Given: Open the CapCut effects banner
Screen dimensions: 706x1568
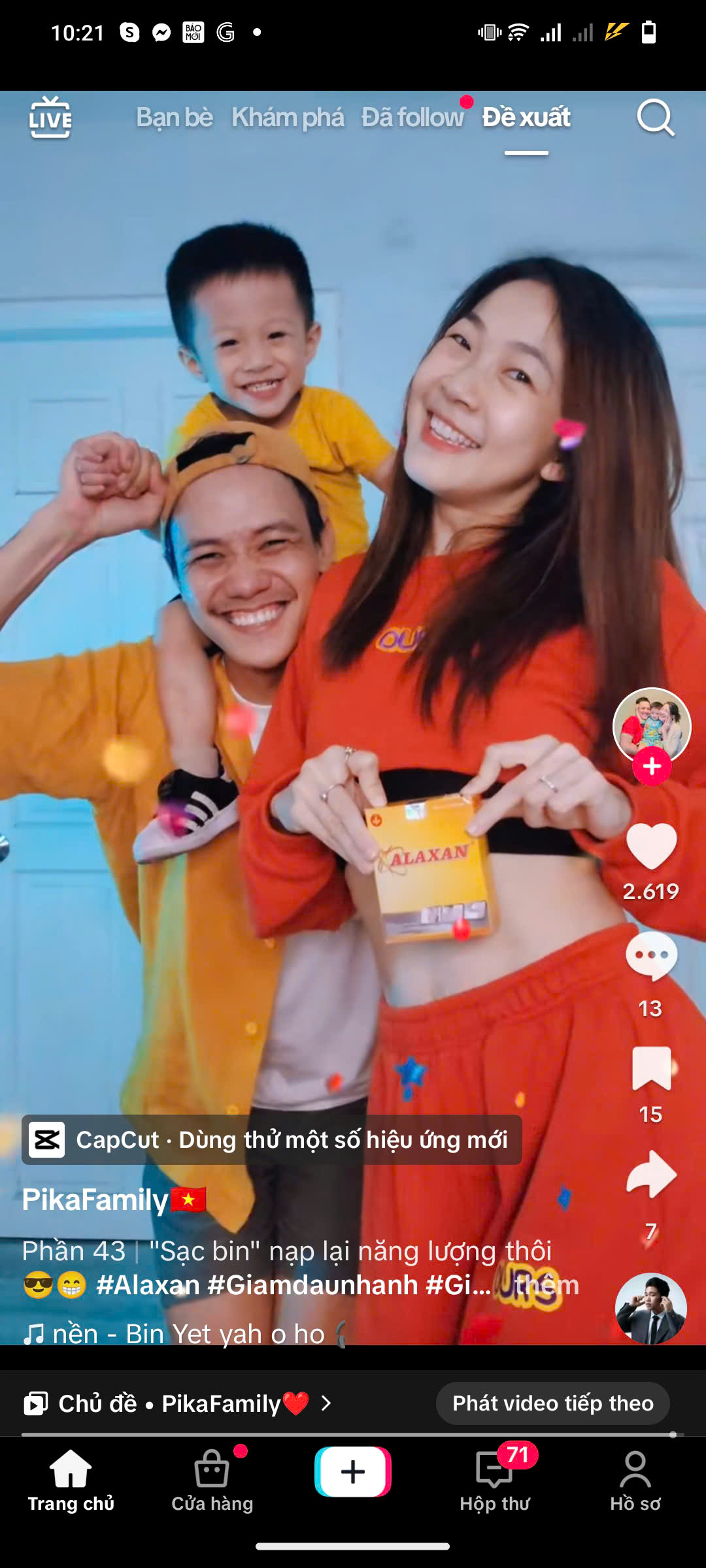Looking at the screenshot, I should point(271,1140).
